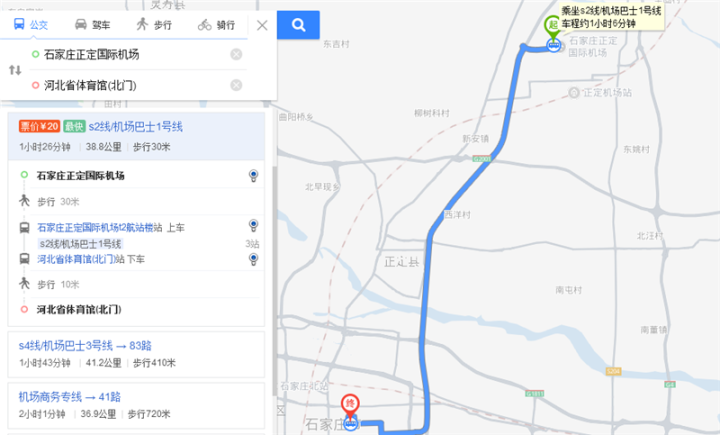Swap origin and destination
The width and height of the screenshot is (720, 435).
14,70
